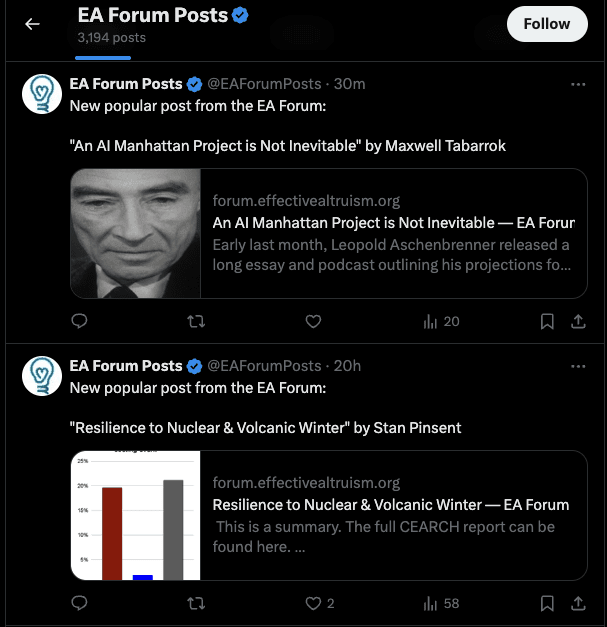Like the AI Manhattan Project post

click(x=313, y=321)
